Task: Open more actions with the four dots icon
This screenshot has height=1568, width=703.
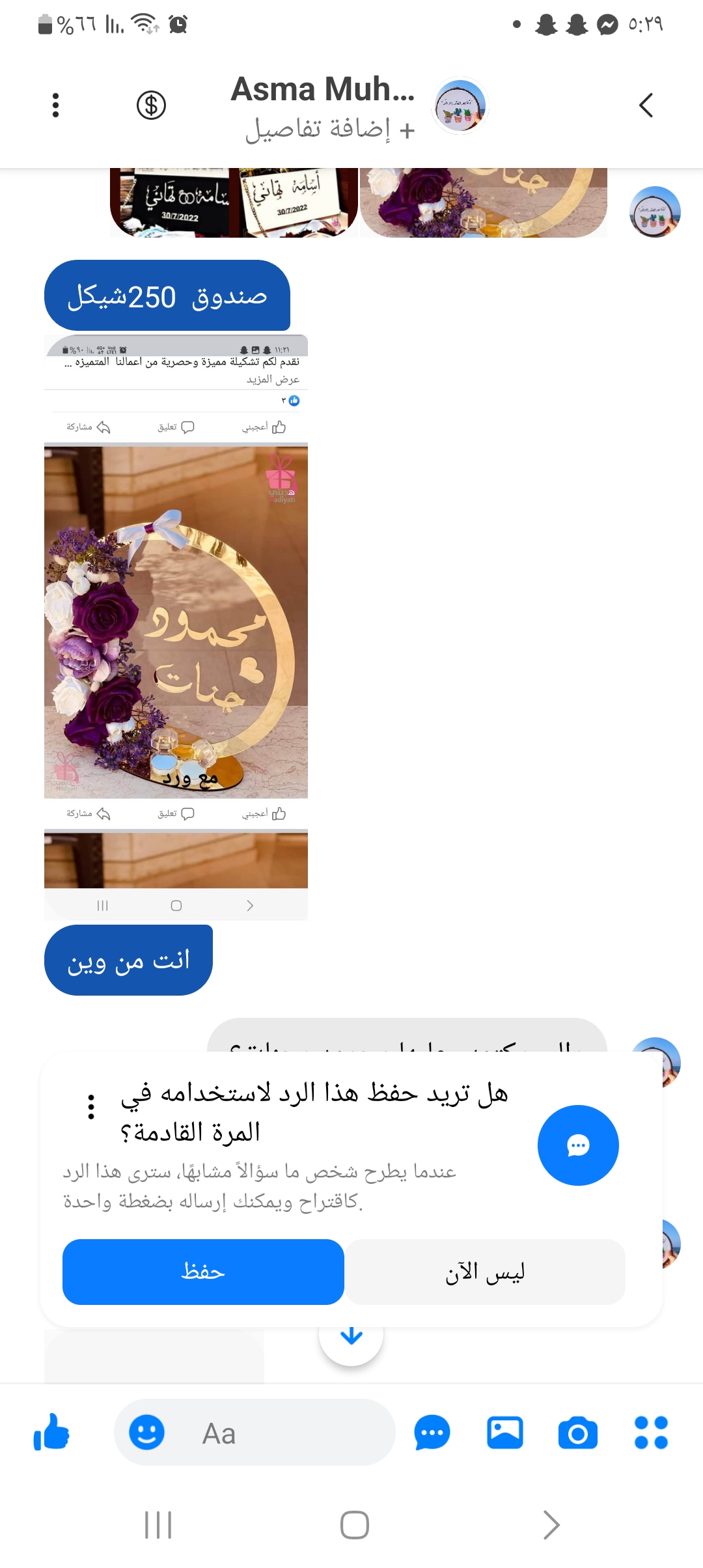Action: click(x=651, y=1433)
